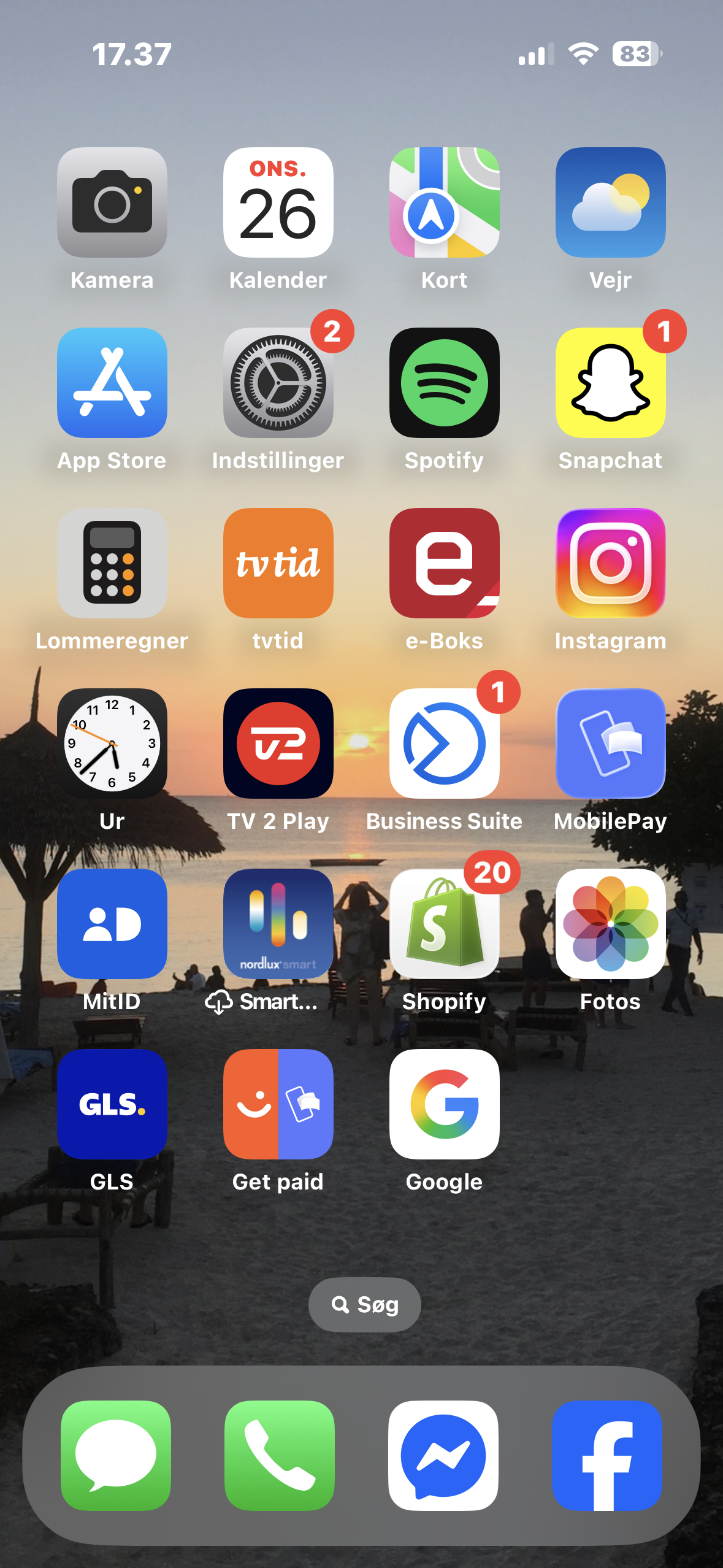The width and height of the screenshot is (723, 1568).
Task: Tap the Søg search button
Action: [364, 1304]
